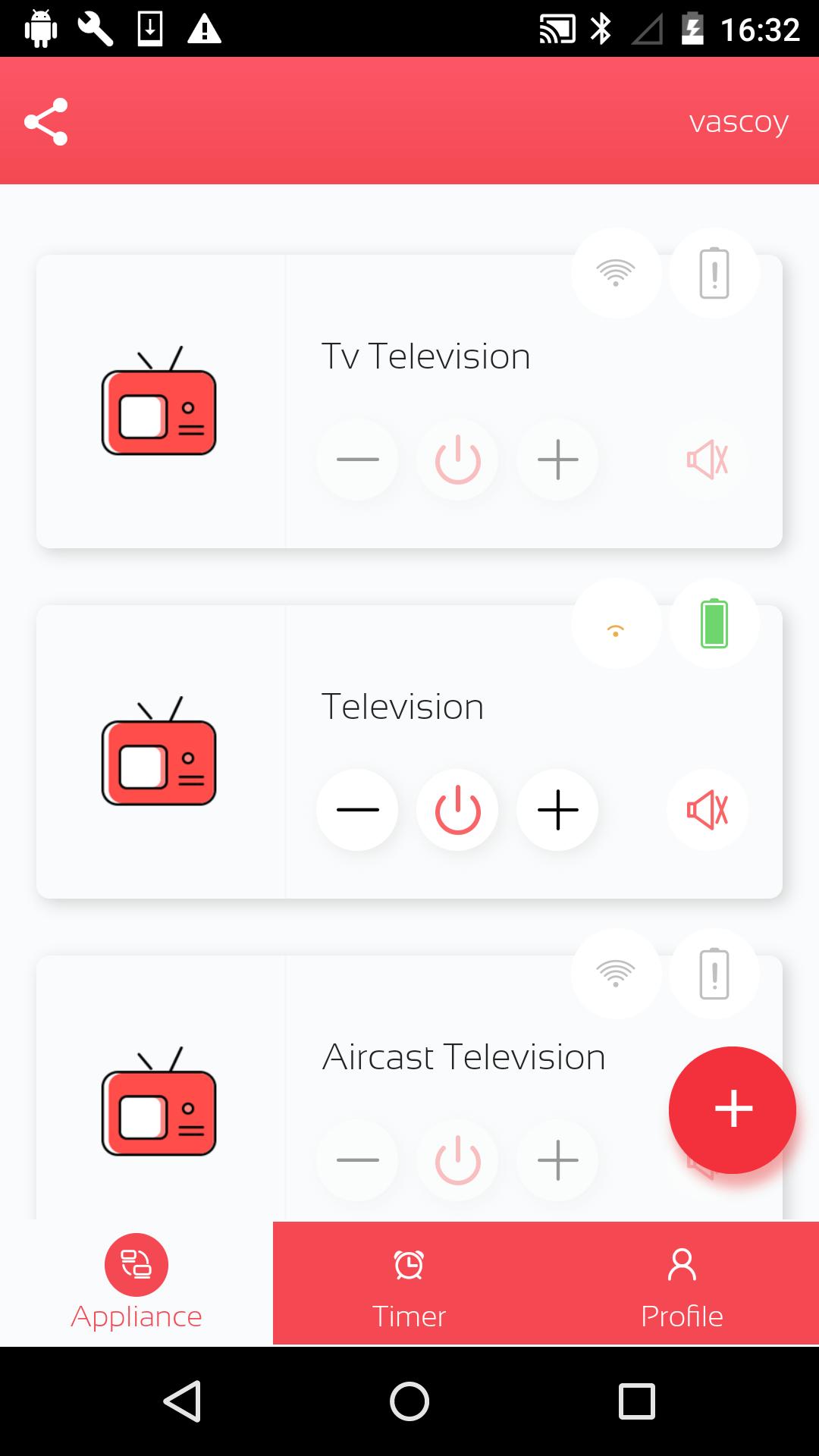Toggle power for the Television card

pyautogui.click(x=457, y=810)
